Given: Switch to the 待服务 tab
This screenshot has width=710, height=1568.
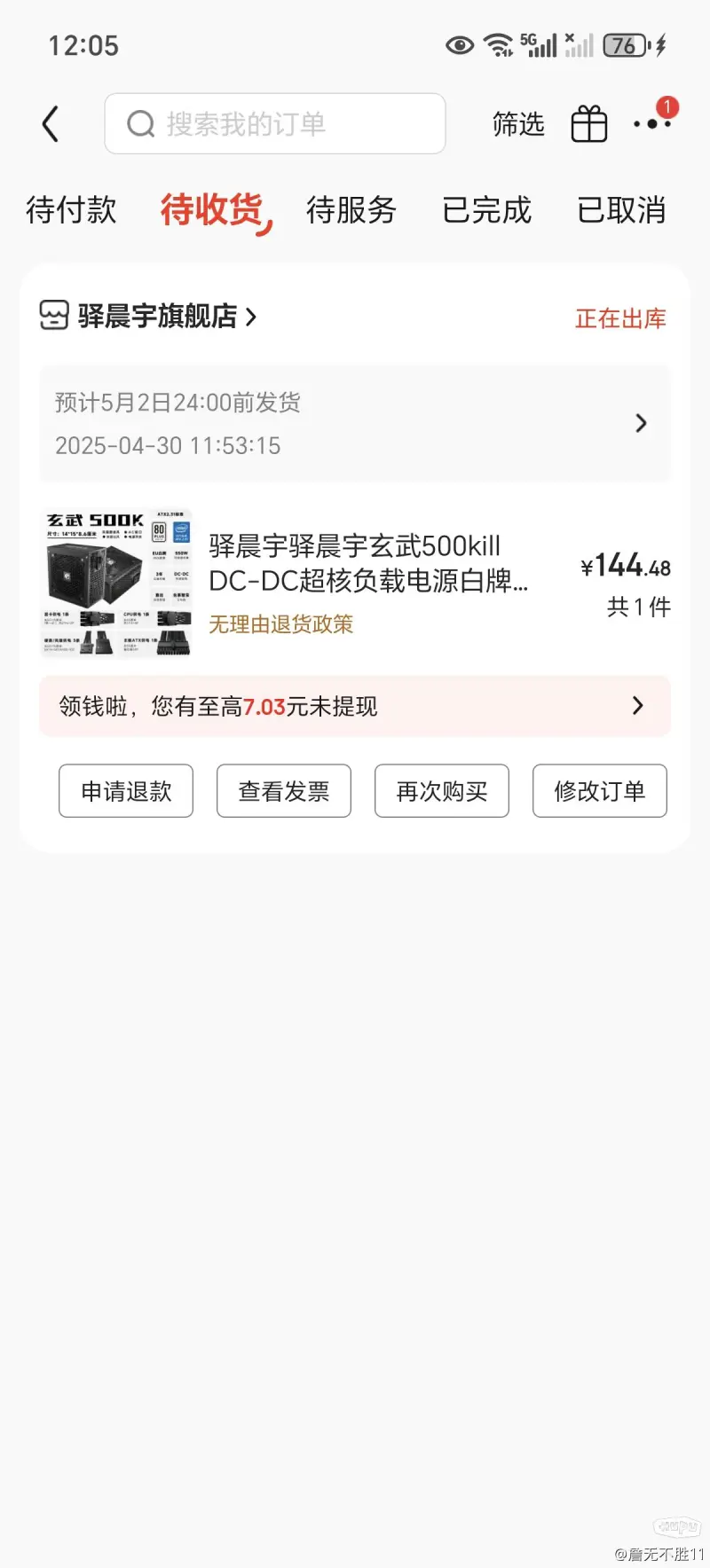Looking at the screenshot, I should 351,211.
